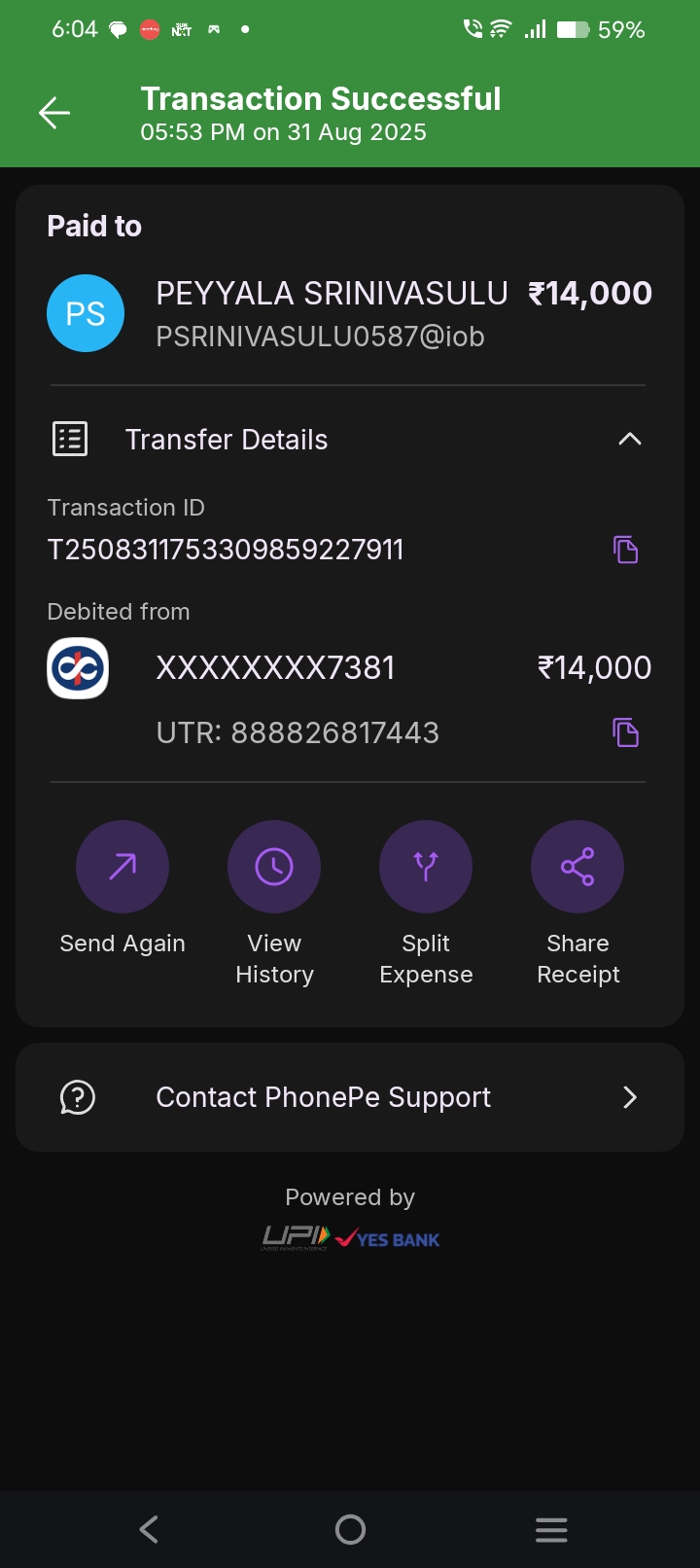Copy the UTR number
The height and width of the screenshot is (1568, 700).
point(625,732)
